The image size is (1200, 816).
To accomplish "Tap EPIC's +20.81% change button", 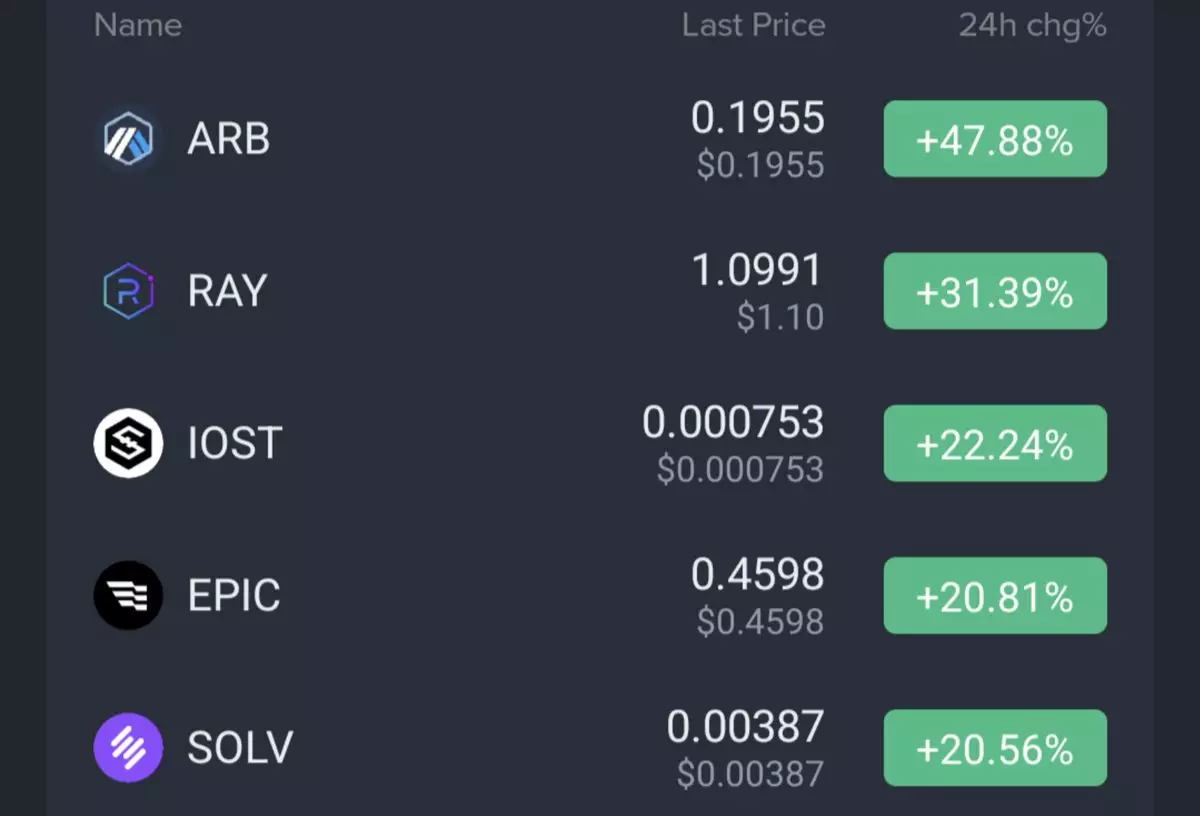I will coord(995,595).
